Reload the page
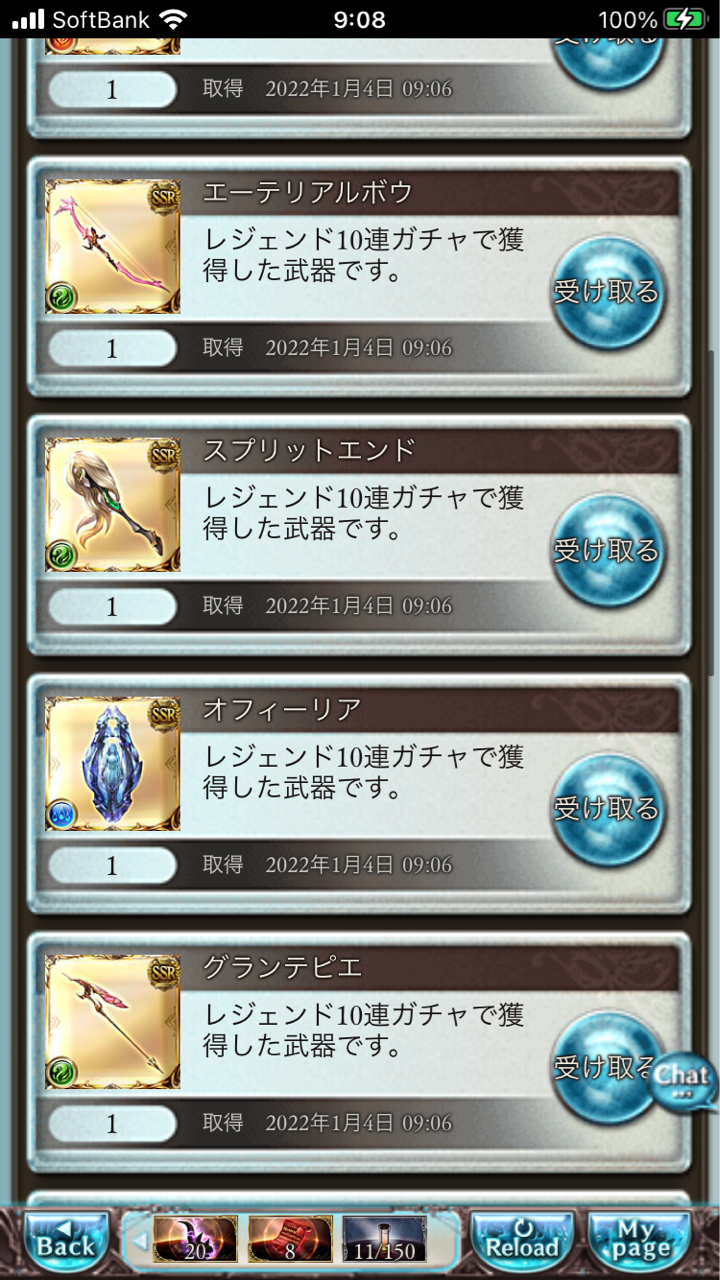Screen dimensions: 720x1280 pyautogui.click(x=522, y=1241)
